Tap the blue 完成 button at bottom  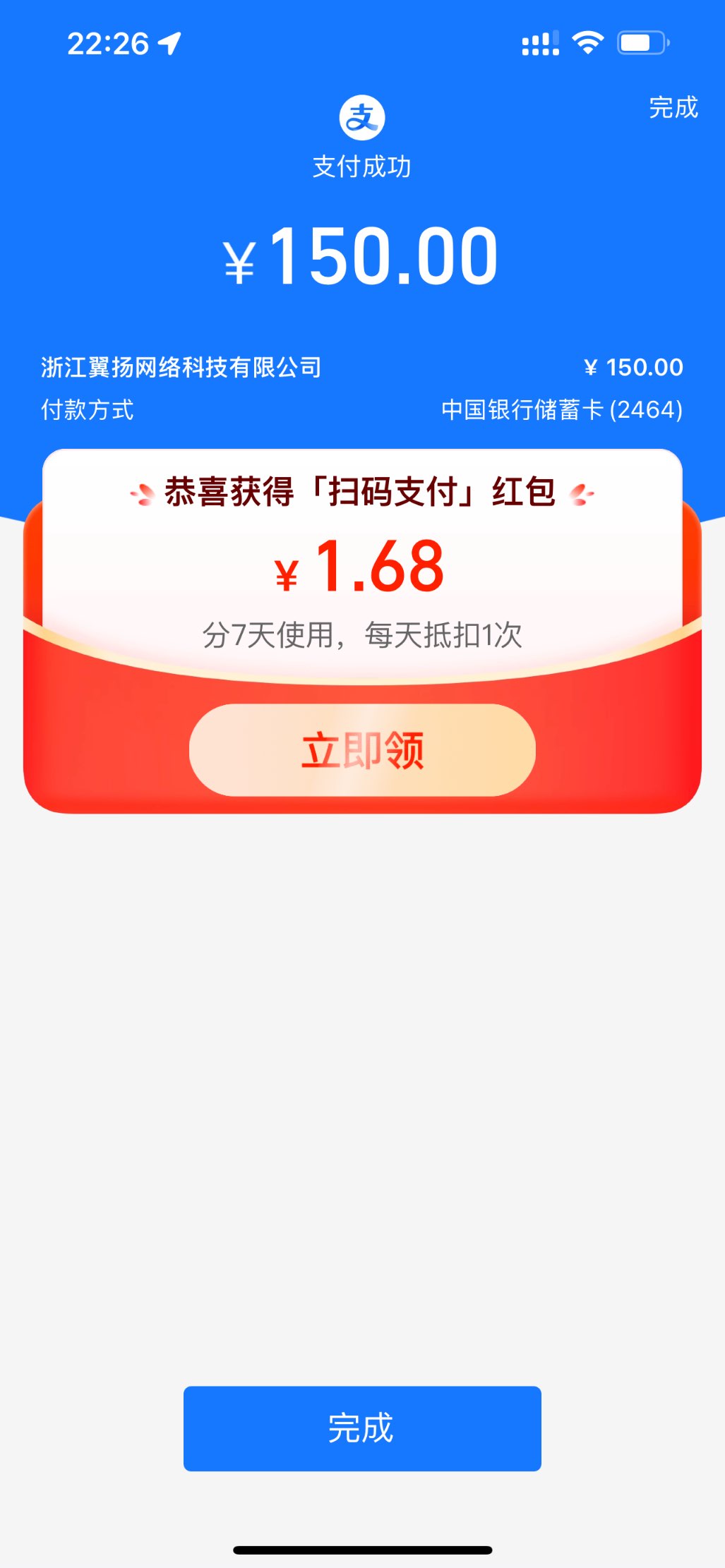tap(362, 1428)
